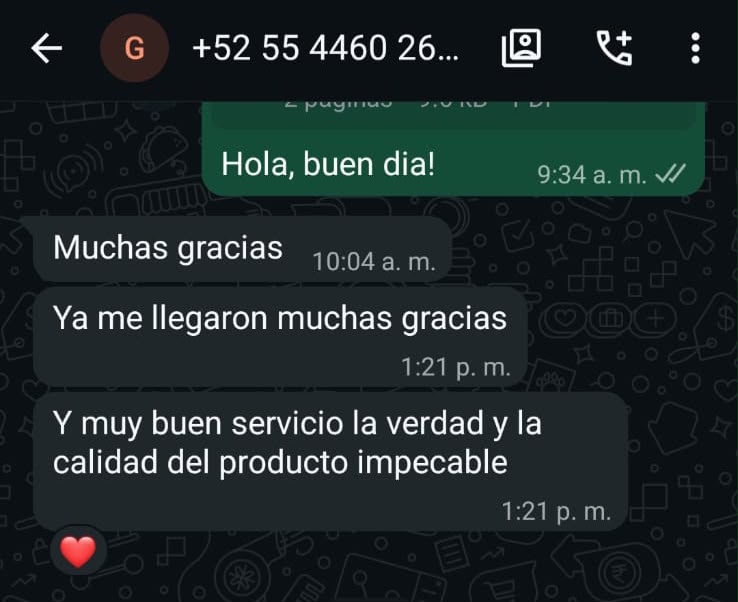Screen dimensions: 738x602
Task: Open contact info for +52 55 4460 number
Action: pos(325,48)
